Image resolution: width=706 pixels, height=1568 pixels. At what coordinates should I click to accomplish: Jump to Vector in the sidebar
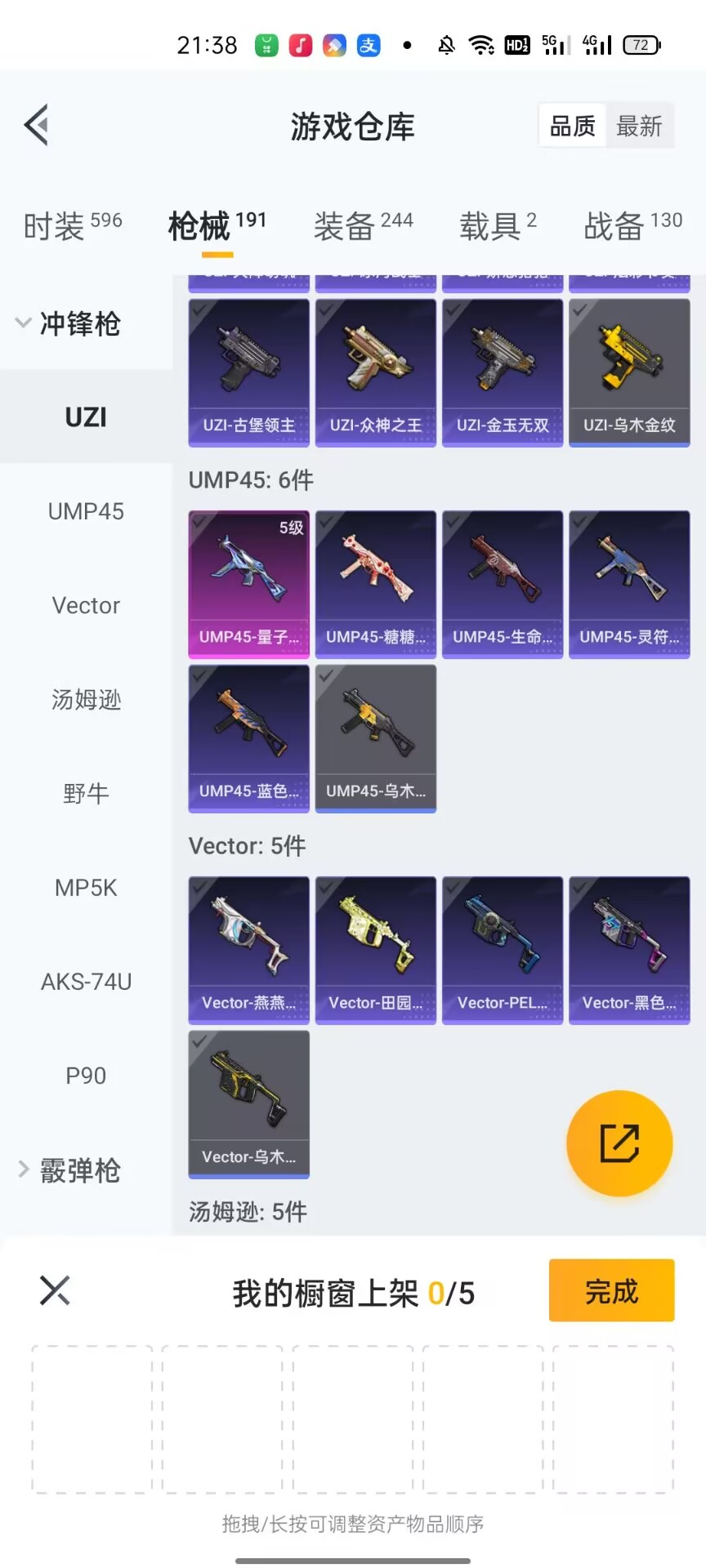pyautogui.click(x=86, y=605)
